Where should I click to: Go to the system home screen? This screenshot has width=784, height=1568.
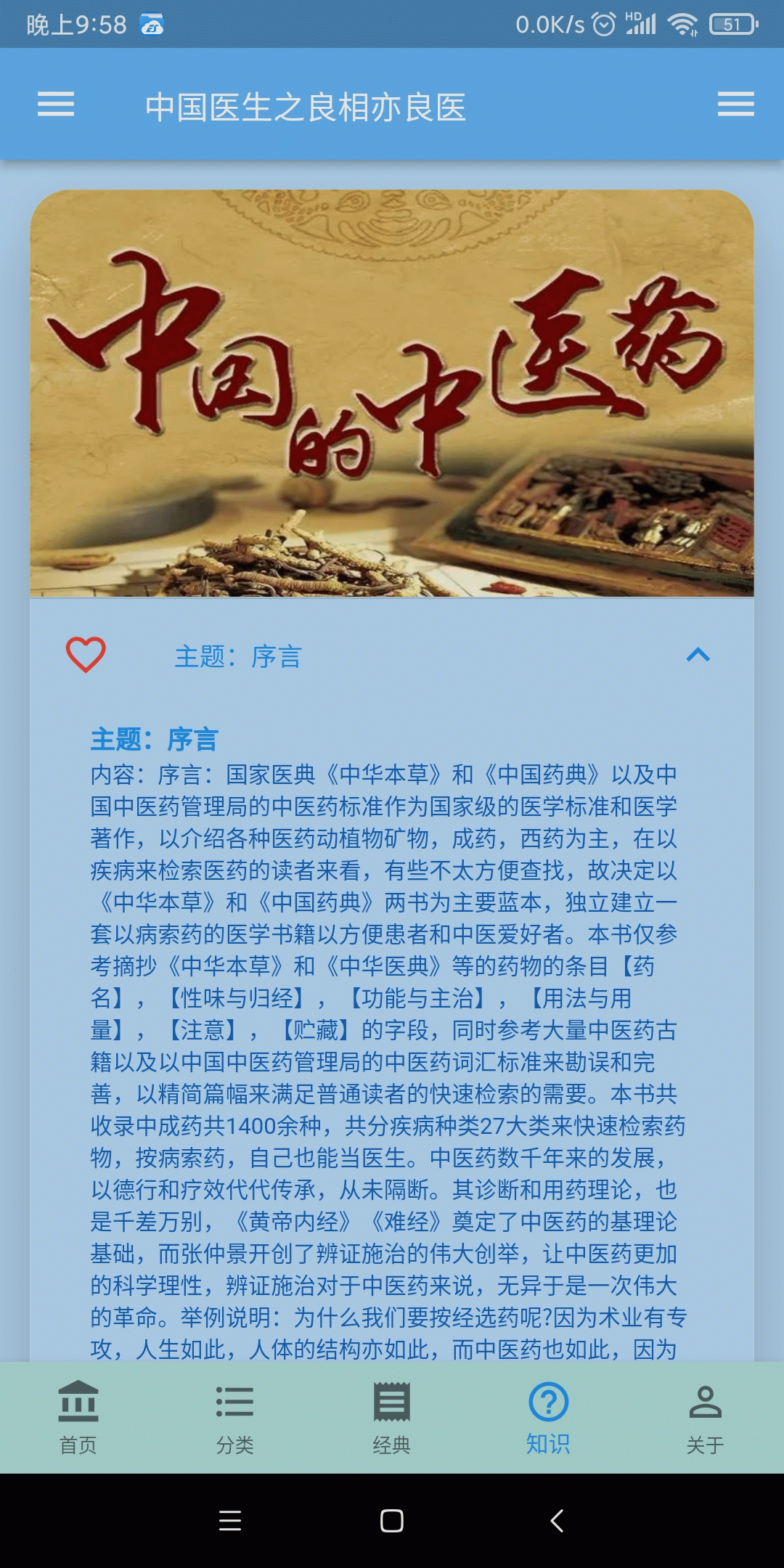pyautogui.click(x=392, y=1520)
